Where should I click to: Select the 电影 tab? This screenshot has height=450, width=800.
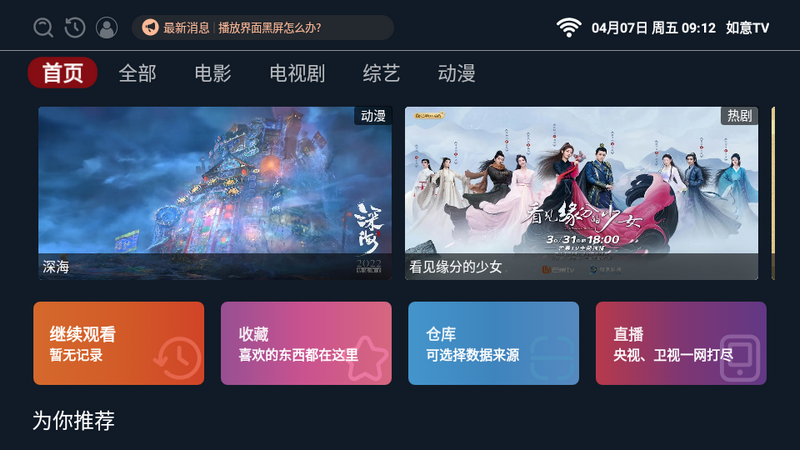[213, 73]
